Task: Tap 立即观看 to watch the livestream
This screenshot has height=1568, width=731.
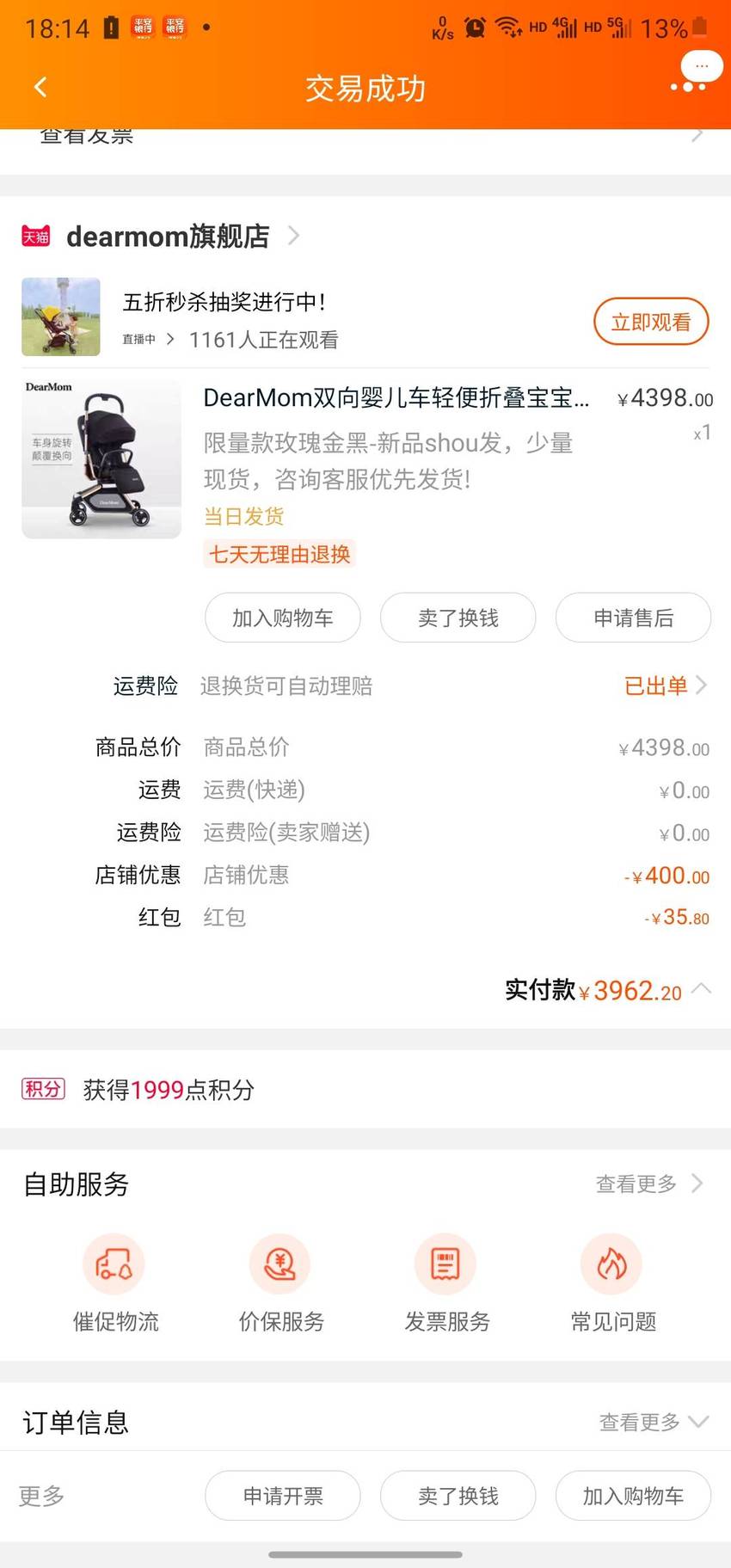Action: tap(651, 322)
